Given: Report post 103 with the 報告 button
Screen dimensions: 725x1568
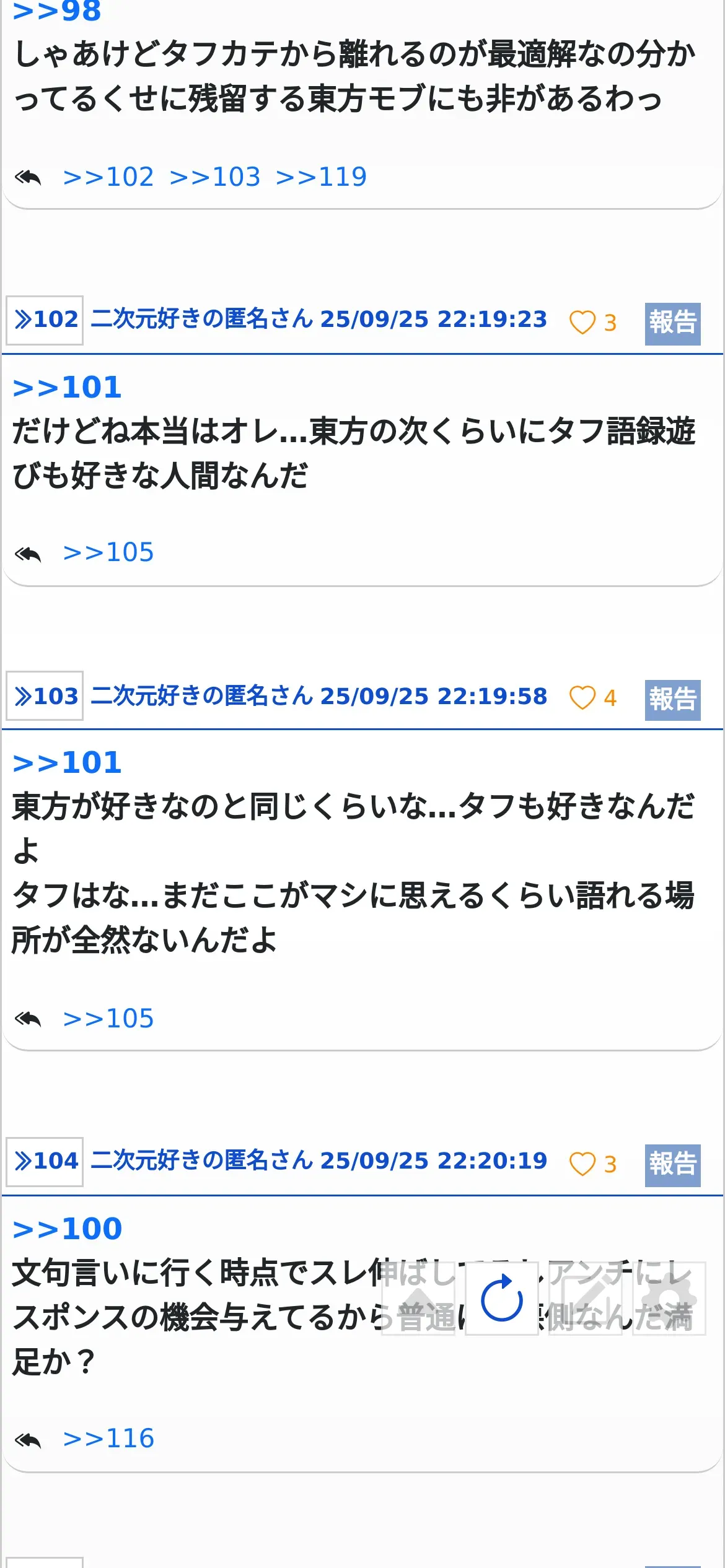Looking at the screenshot, I should click(x=672, y=700).
